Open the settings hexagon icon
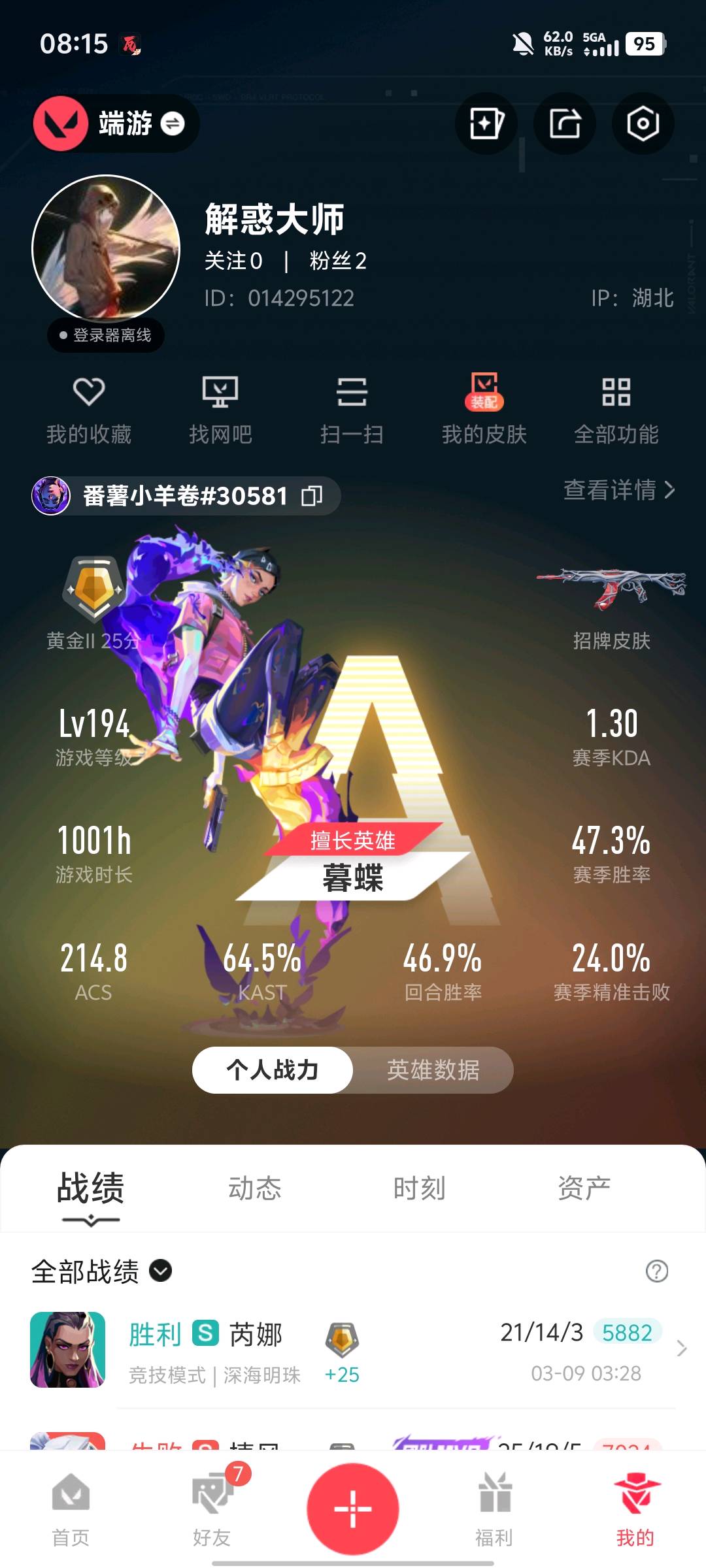 point(643,123)
